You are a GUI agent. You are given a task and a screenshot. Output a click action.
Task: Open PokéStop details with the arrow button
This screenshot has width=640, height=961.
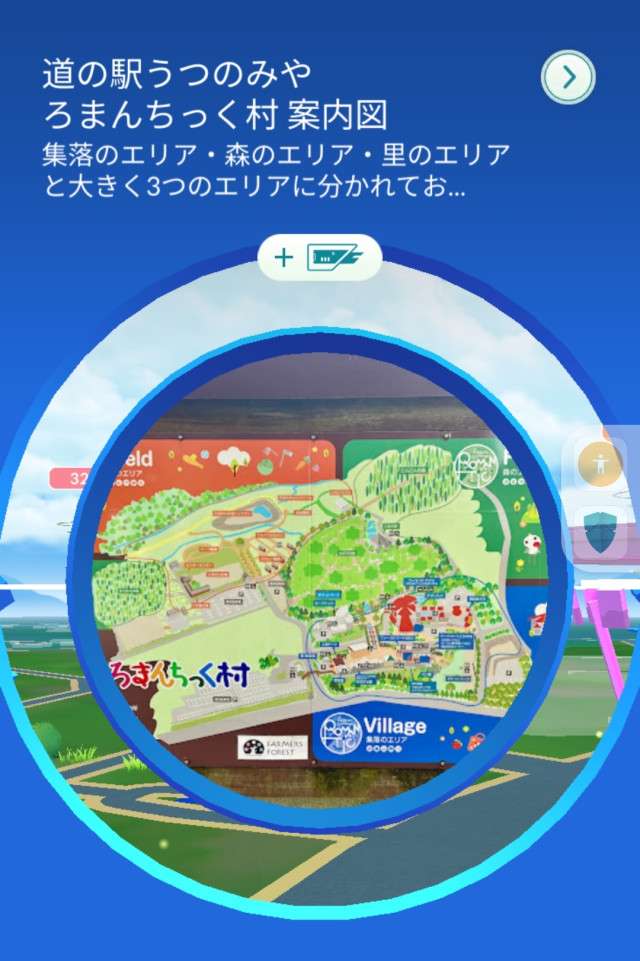click(x=569, y=78)
